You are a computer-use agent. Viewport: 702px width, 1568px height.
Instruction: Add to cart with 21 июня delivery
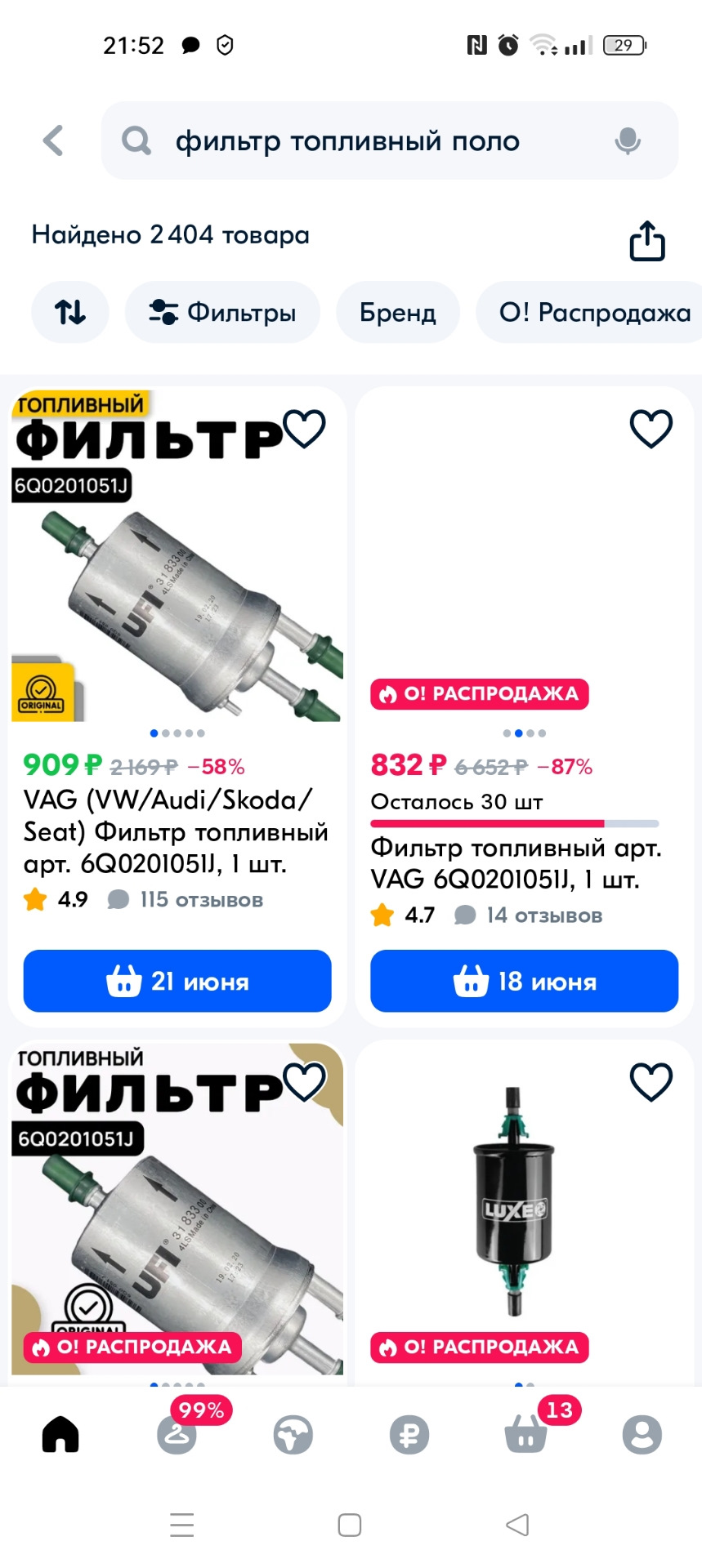coord(177,981)
